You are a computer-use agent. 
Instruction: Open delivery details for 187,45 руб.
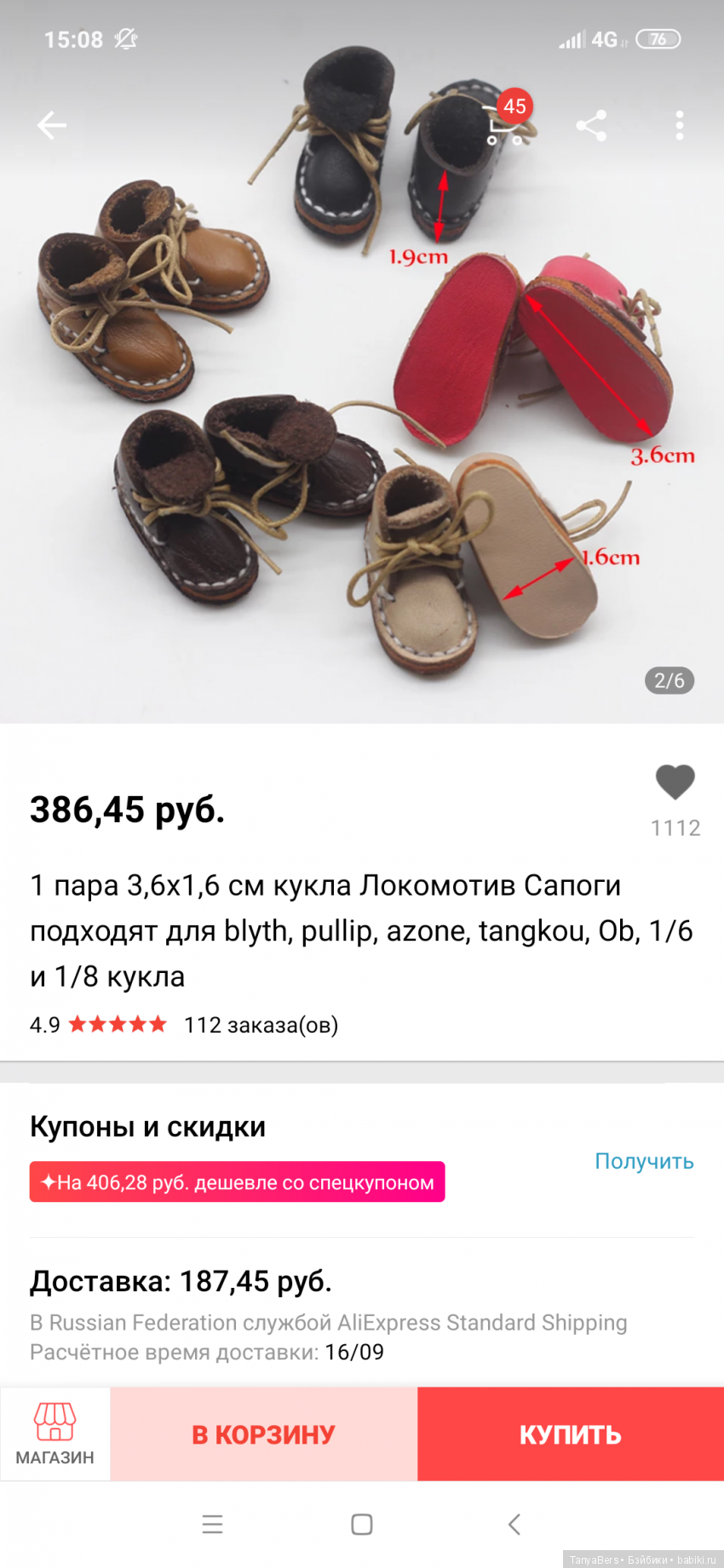click(181, 1281)
